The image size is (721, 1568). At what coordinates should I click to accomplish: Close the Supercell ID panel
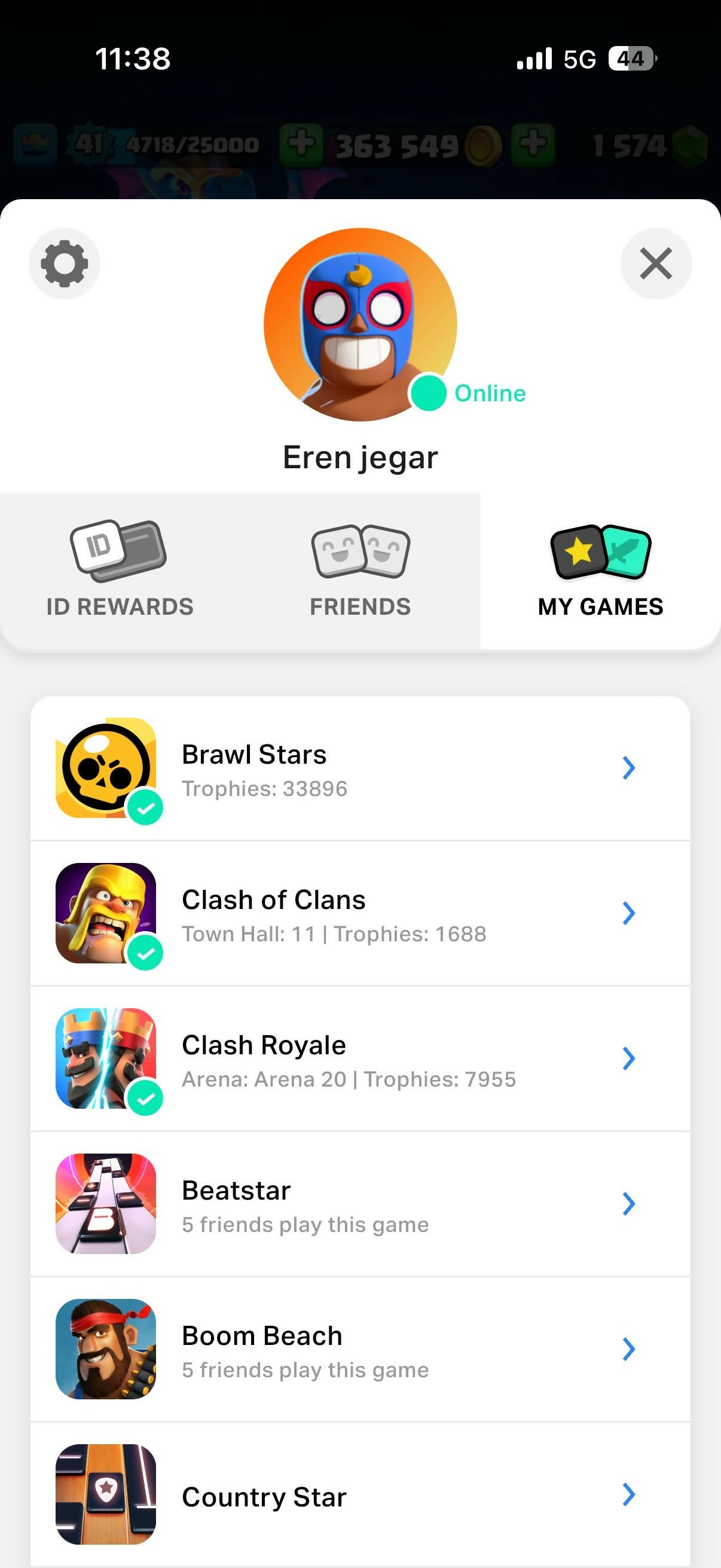coord(655,264)
